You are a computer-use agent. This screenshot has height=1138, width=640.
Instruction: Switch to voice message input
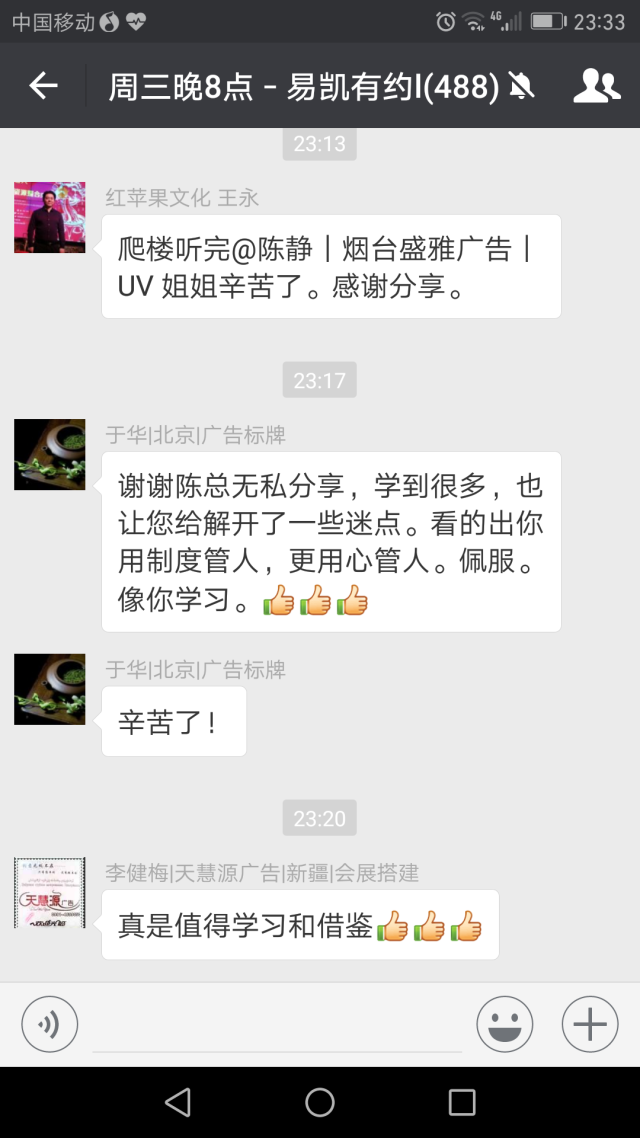[50, 1024]
